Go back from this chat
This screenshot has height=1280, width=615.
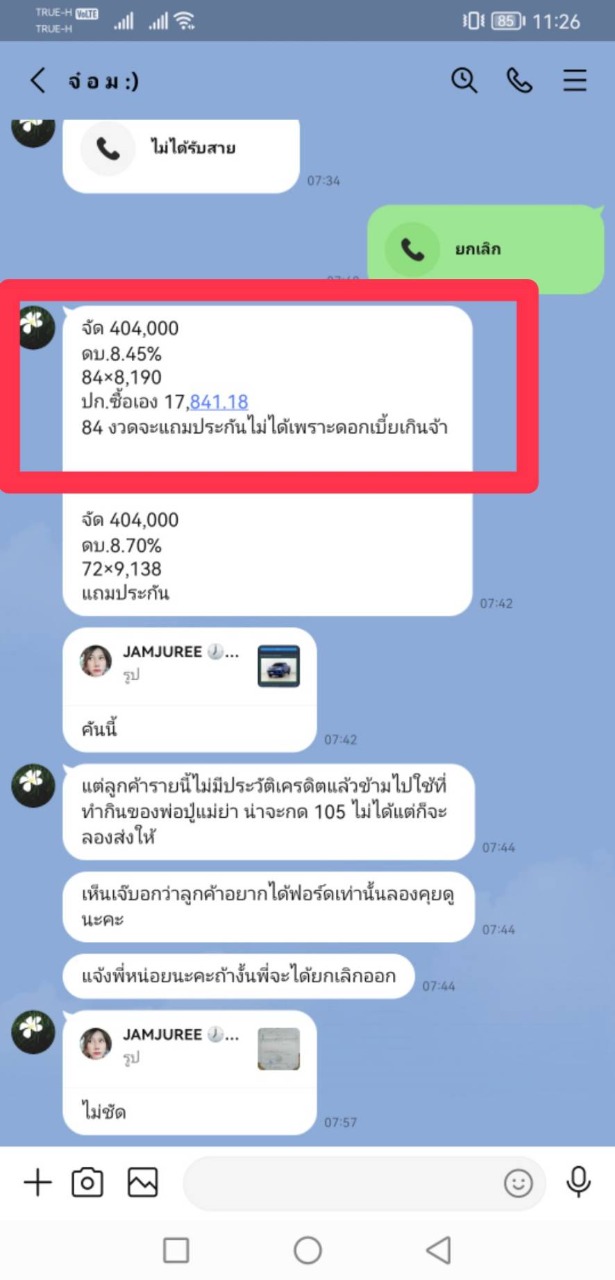(x=38, y=81)
